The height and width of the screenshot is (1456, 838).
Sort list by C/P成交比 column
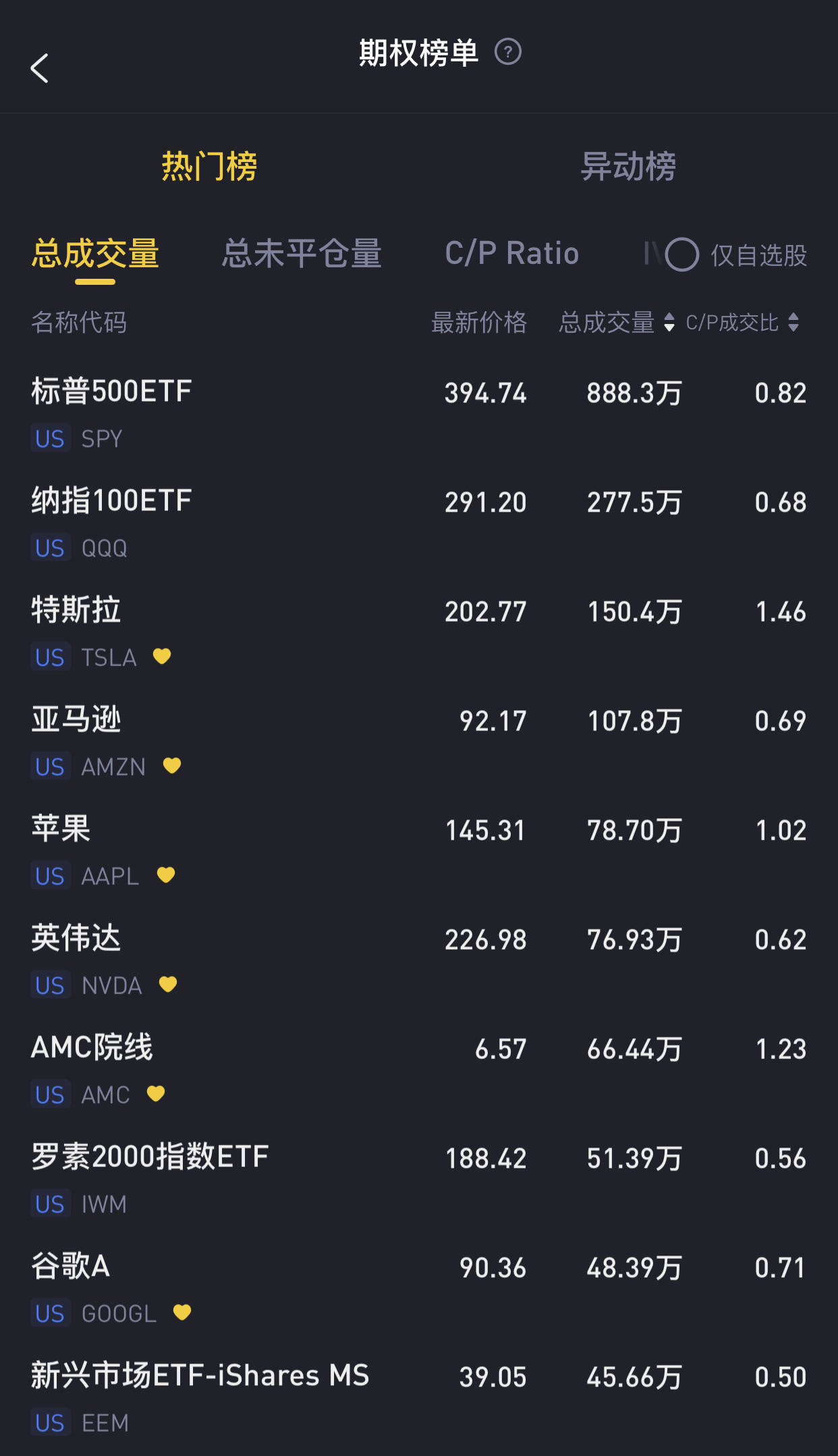pos(742,322)
